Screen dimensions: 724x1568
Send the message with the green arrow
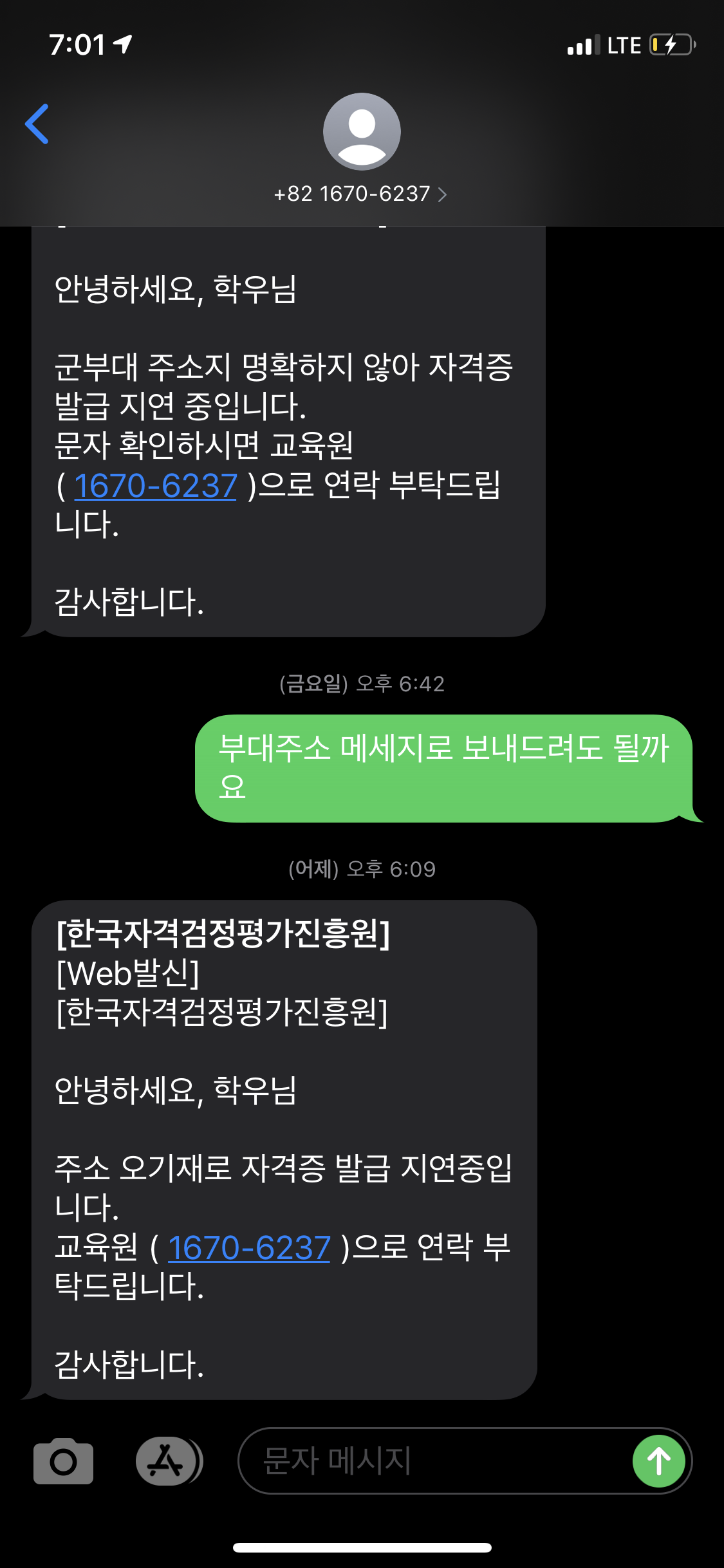pyautogui.click(x=658, y=1461)
